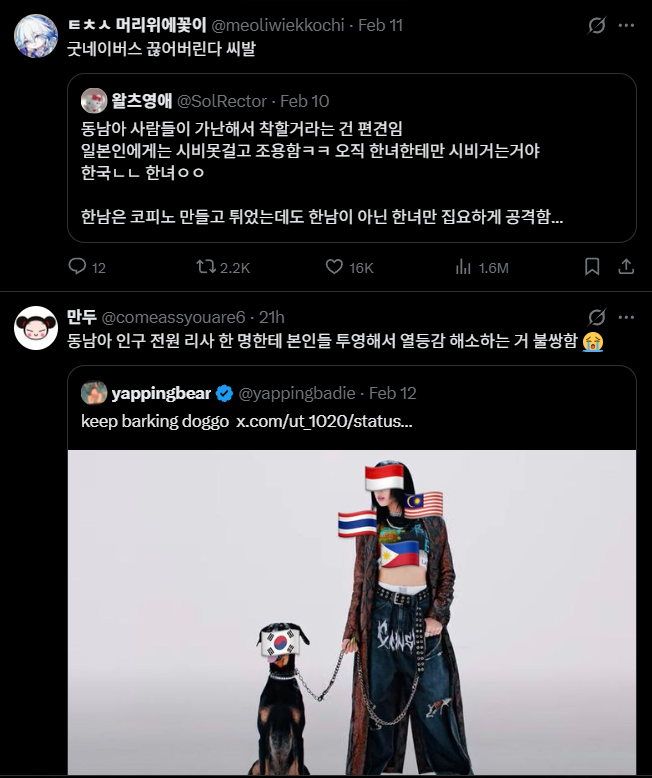Bookmark the meoliwiekkochi post
The width and height of the screenshot is (652, 778).
click(x=592, y=267)
